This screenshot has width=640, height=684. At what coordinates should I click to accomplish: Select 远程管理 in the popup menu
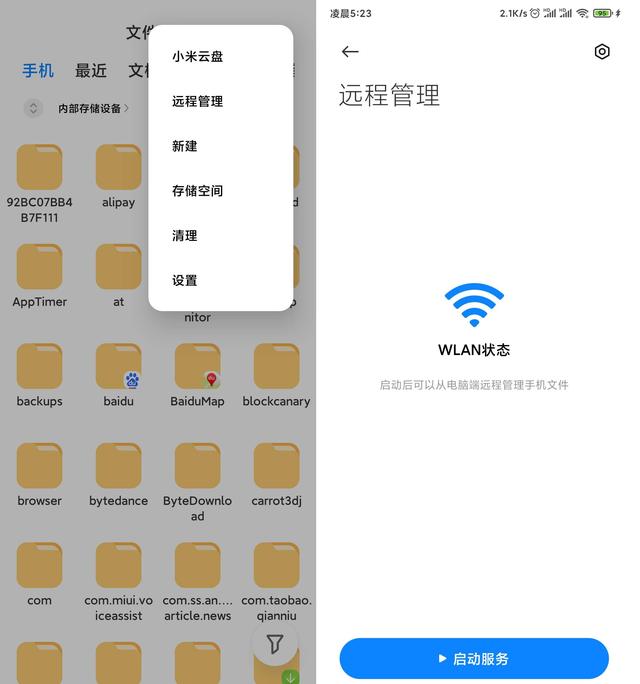point(197,101)
